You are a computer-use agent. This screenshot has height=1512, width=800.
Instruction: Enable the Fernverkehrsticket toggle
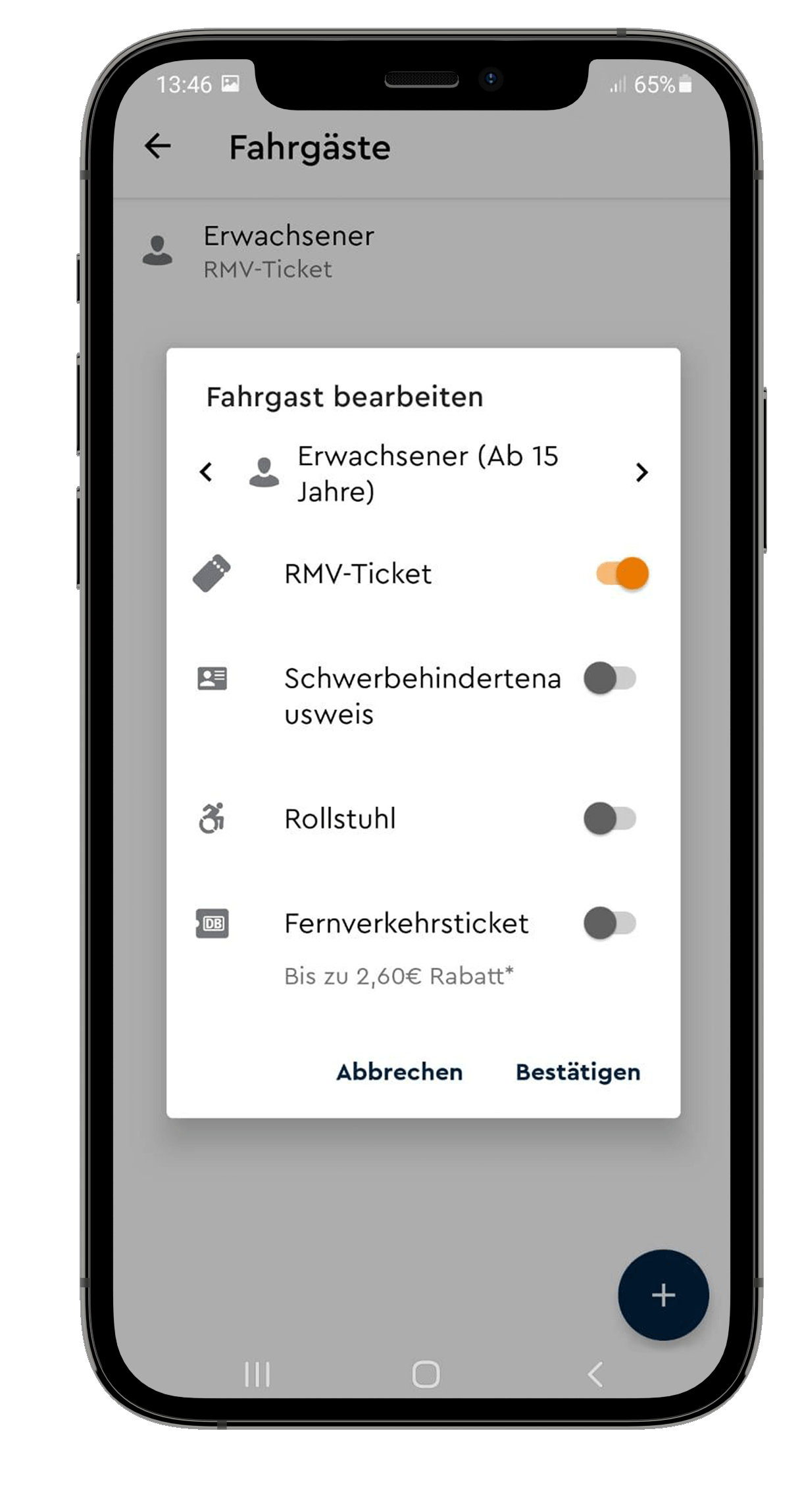(x=610, y=923)
